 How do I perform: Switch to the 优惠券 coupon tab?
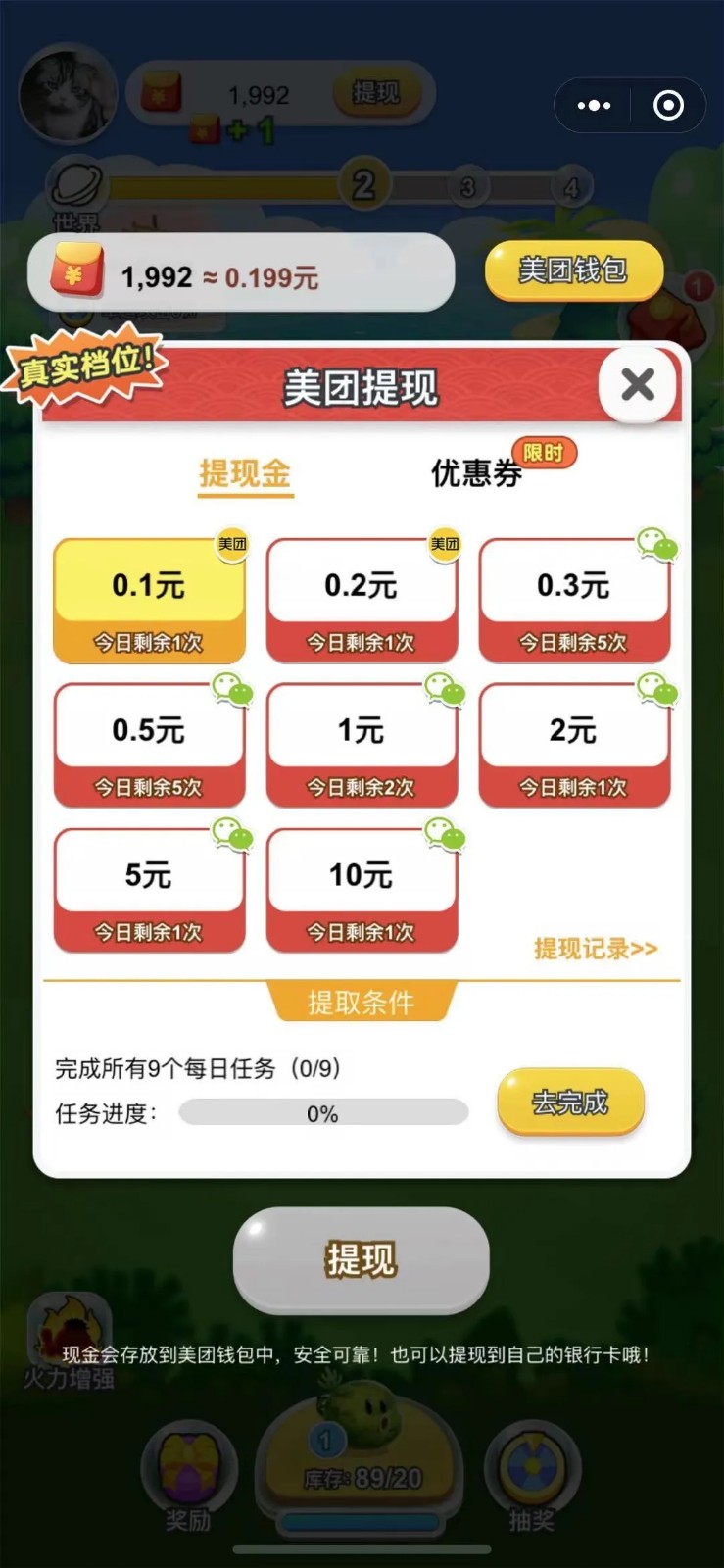pos(477,474)
